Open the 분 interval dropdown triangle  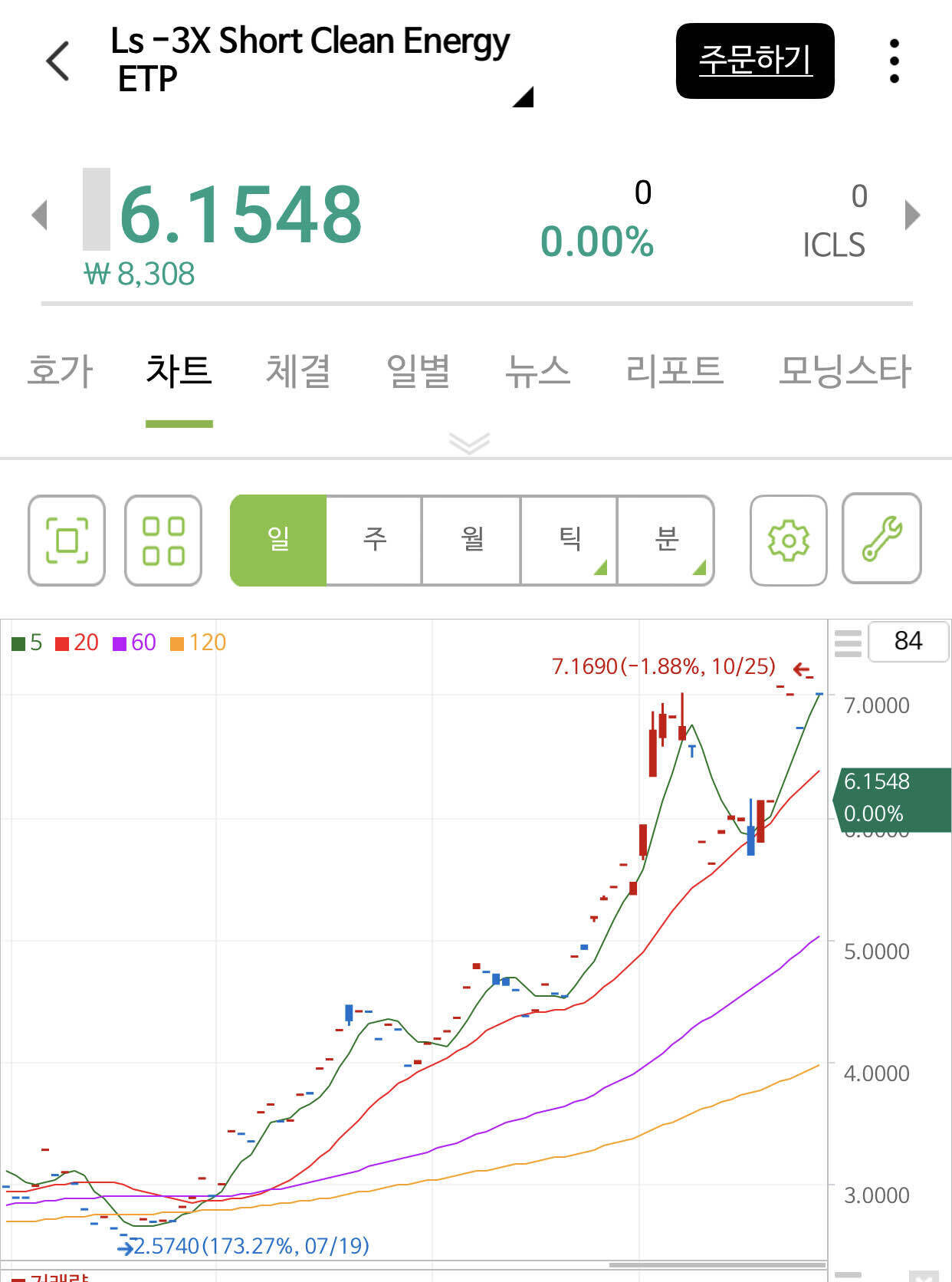point(700,569)
